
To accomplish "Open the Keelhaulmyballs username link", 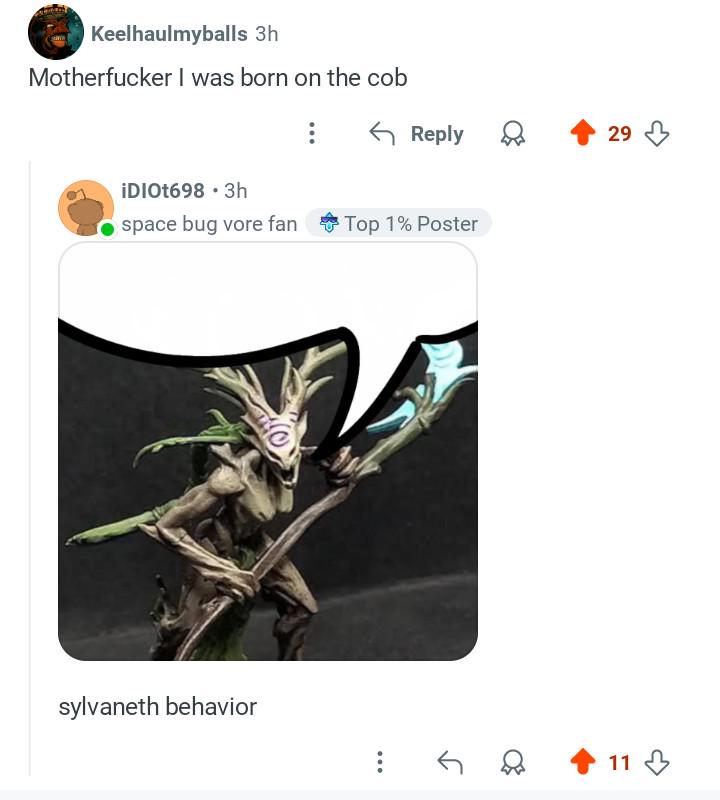I will click(168, 34).
